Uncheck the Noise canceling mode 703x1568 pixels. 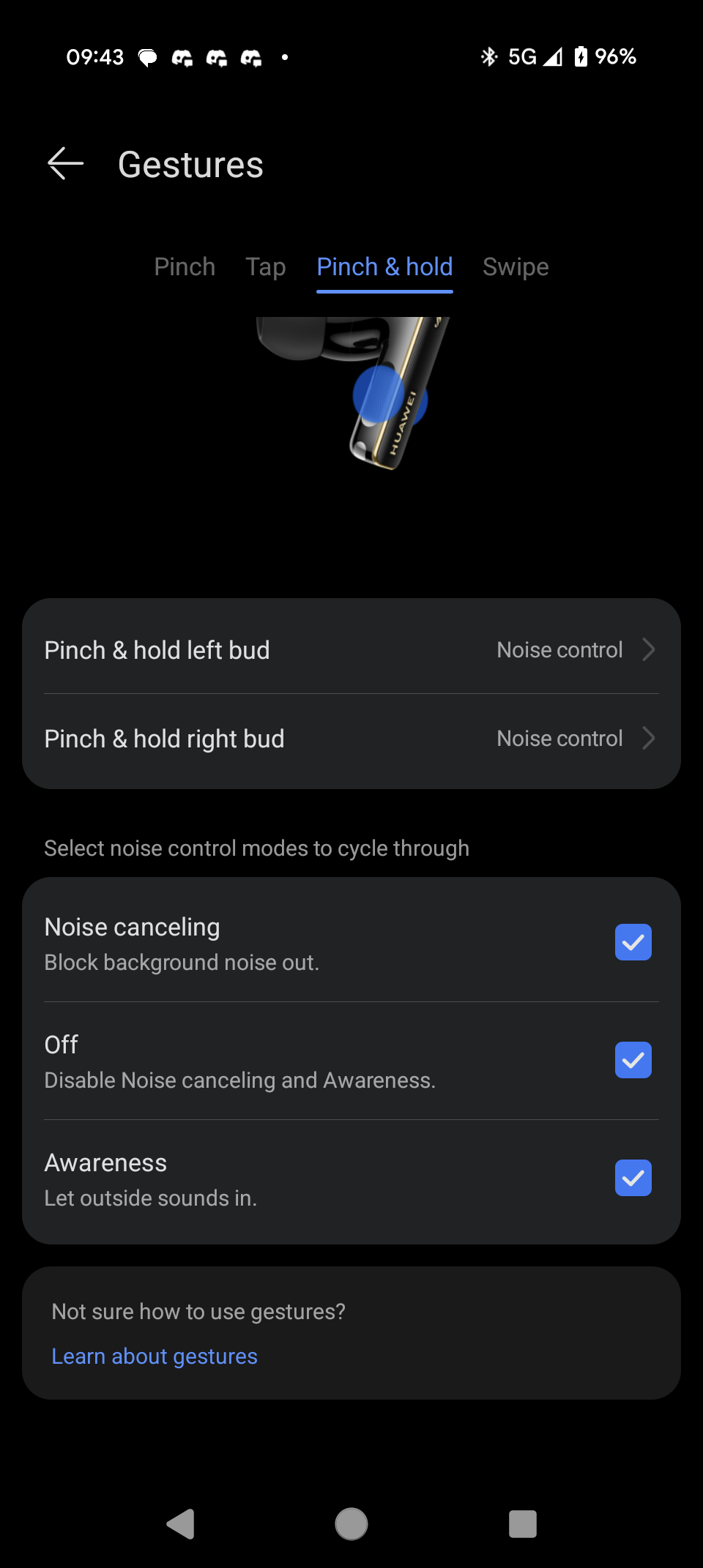[x=633, y=943]
